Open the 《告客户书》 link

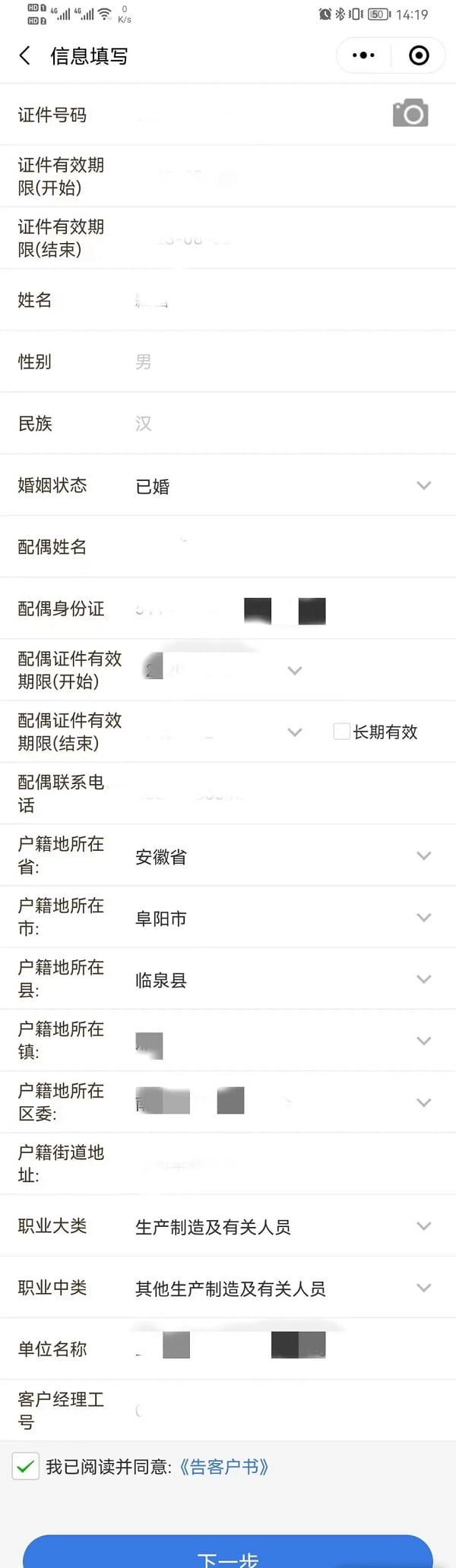coord(224,1466)
